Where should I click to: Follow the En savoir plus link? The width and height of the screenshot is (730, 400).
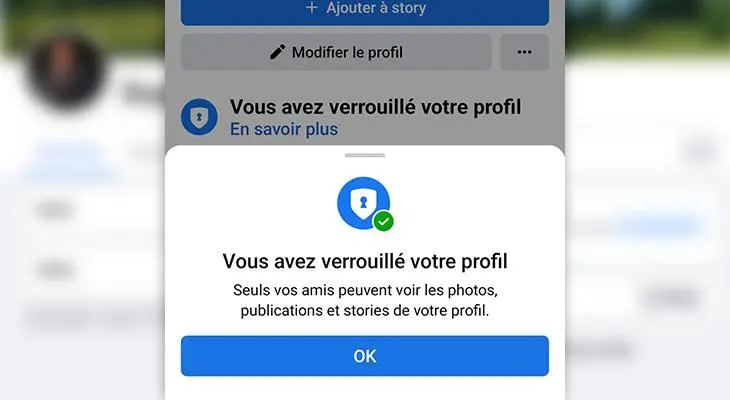(283, 129)
